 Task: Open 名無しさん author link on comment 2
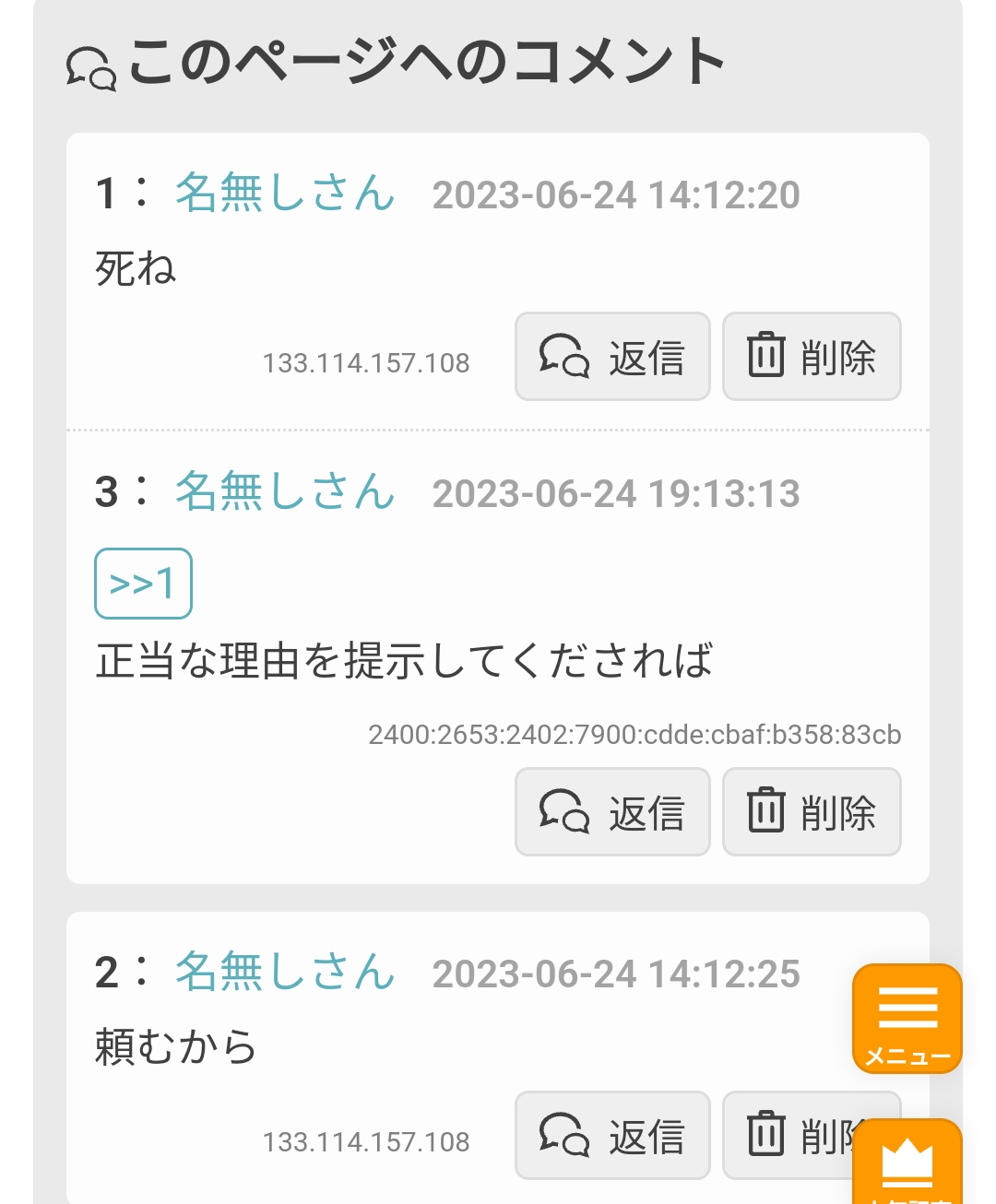pyautogui.click(x=285, y=972)
